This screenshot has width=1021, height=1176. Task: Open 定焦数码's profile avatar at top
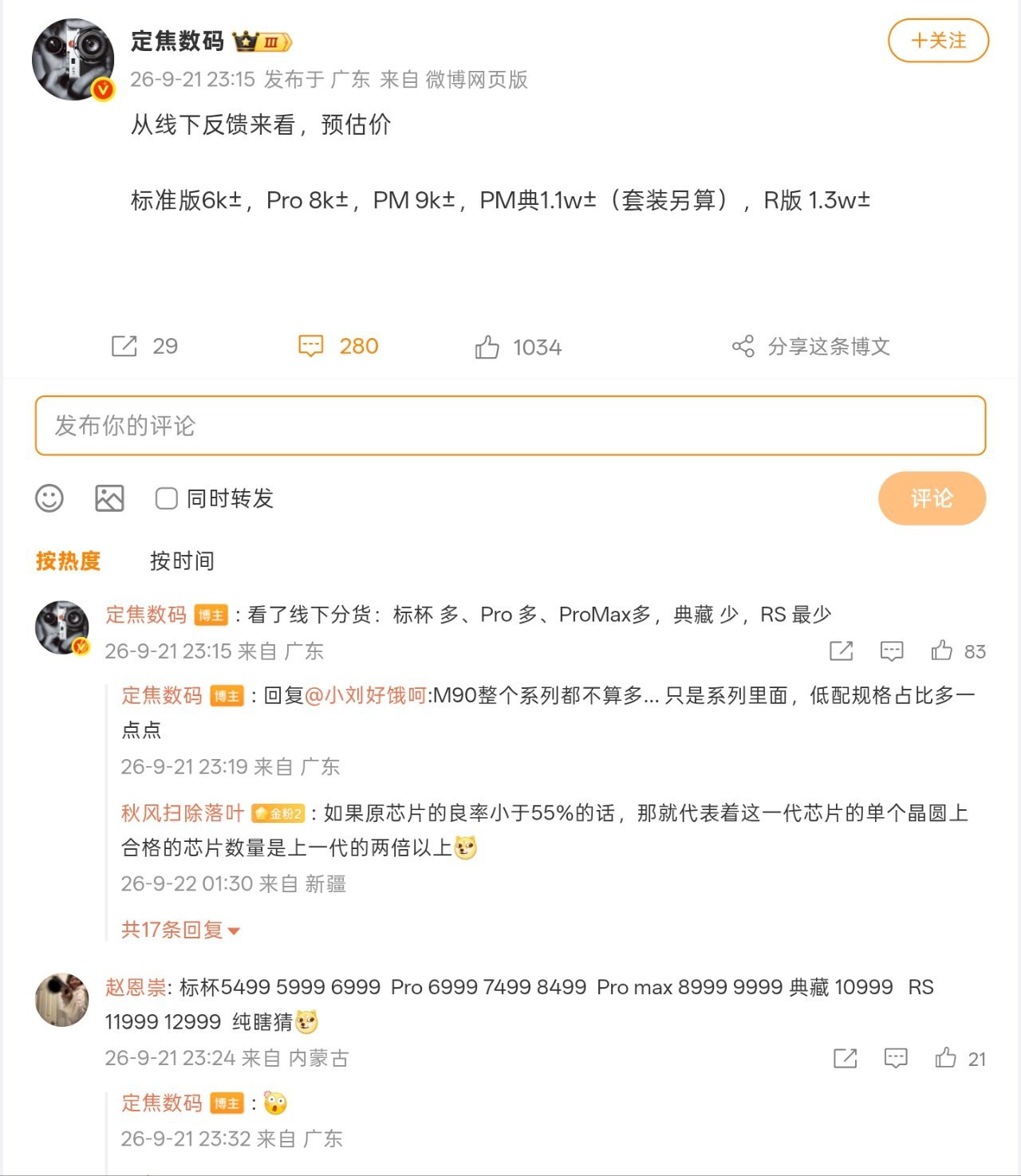[73, 60]
